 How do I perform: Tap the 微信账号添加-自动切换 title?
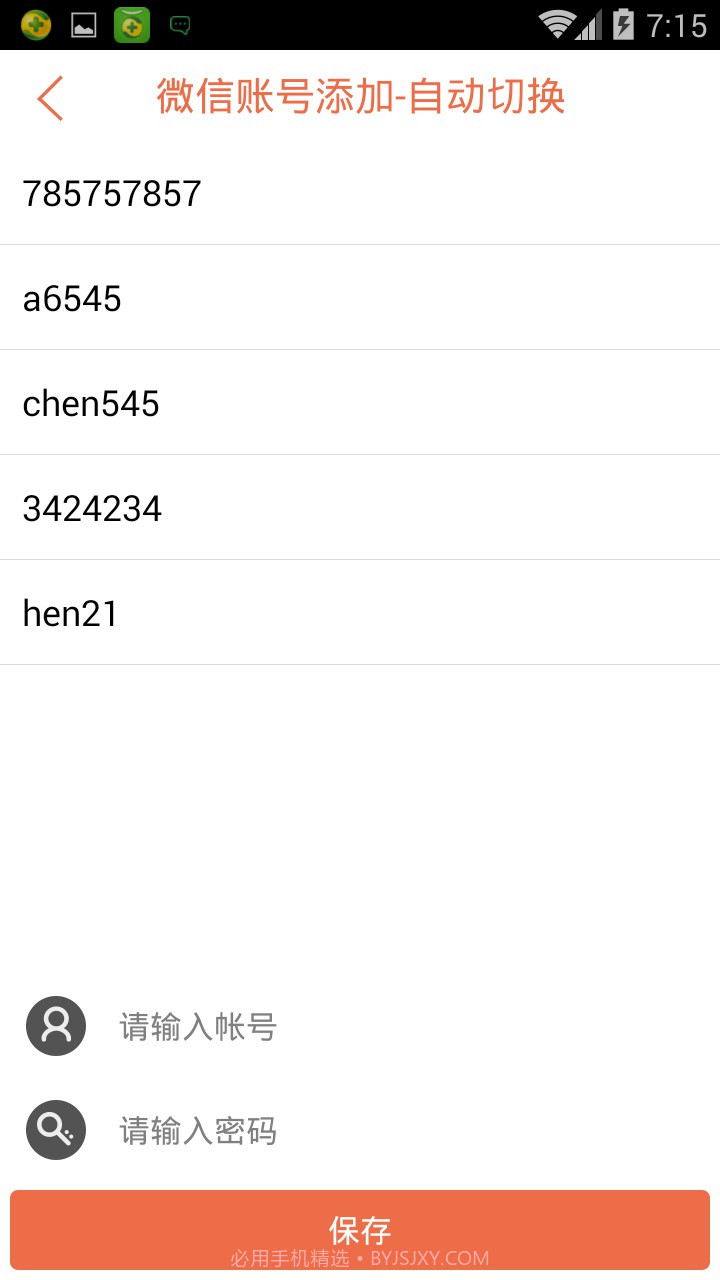[360, 97]
